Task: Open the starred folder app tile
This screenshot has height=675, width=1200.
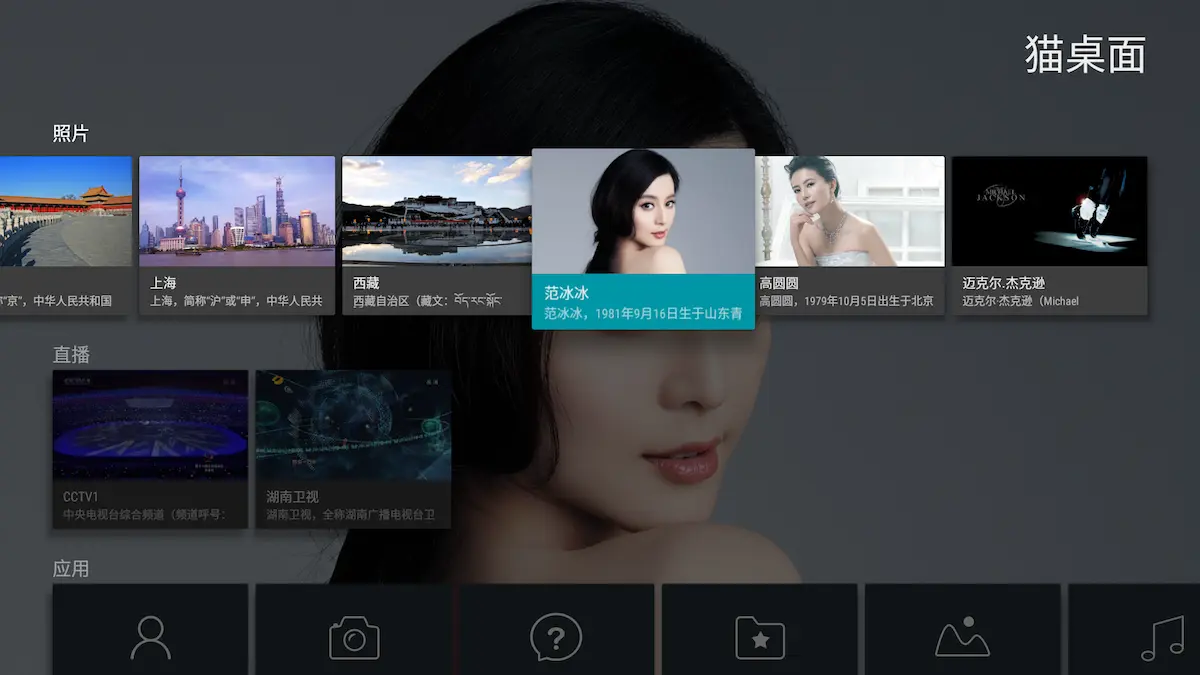Action: point(760,635)
